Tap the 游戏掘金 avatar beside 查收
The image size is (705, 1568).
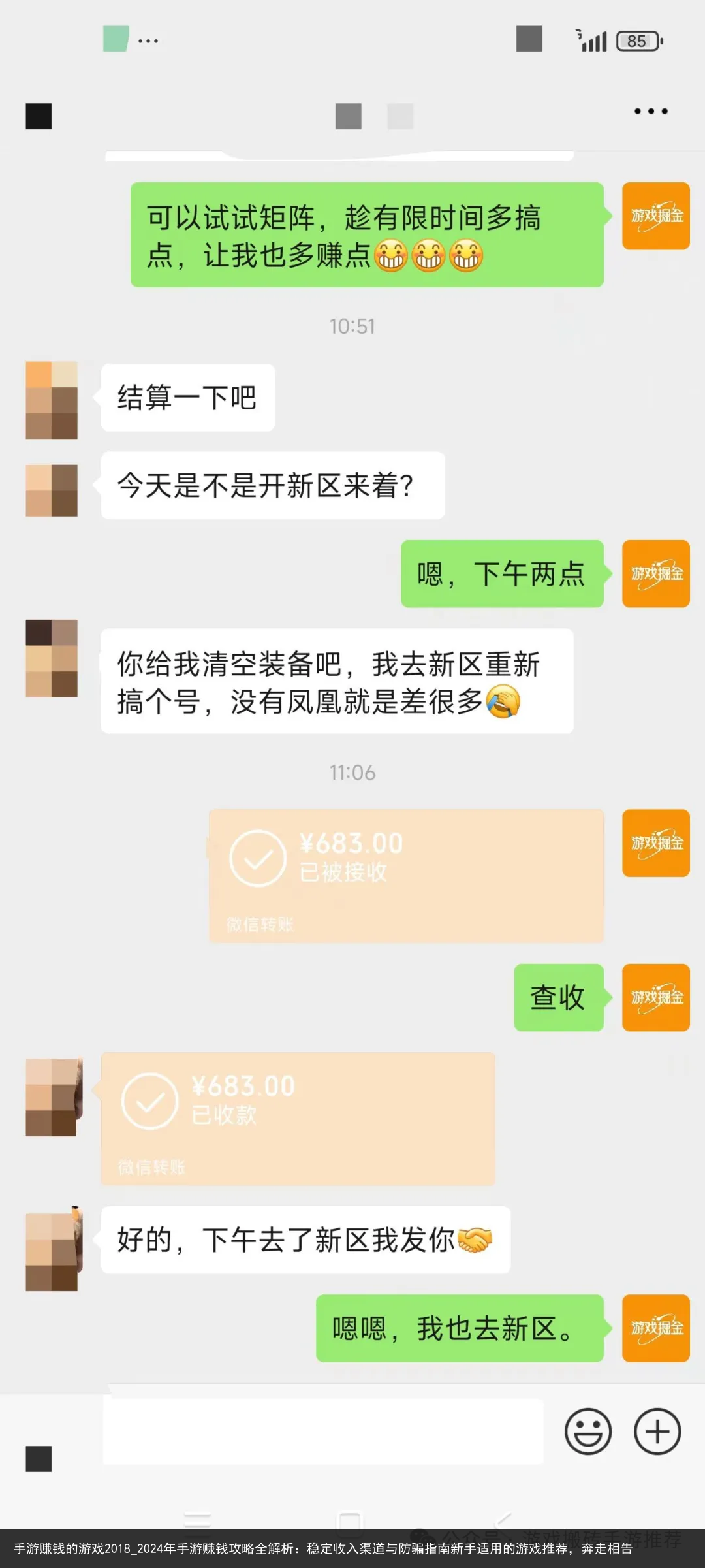coord(655,997)
